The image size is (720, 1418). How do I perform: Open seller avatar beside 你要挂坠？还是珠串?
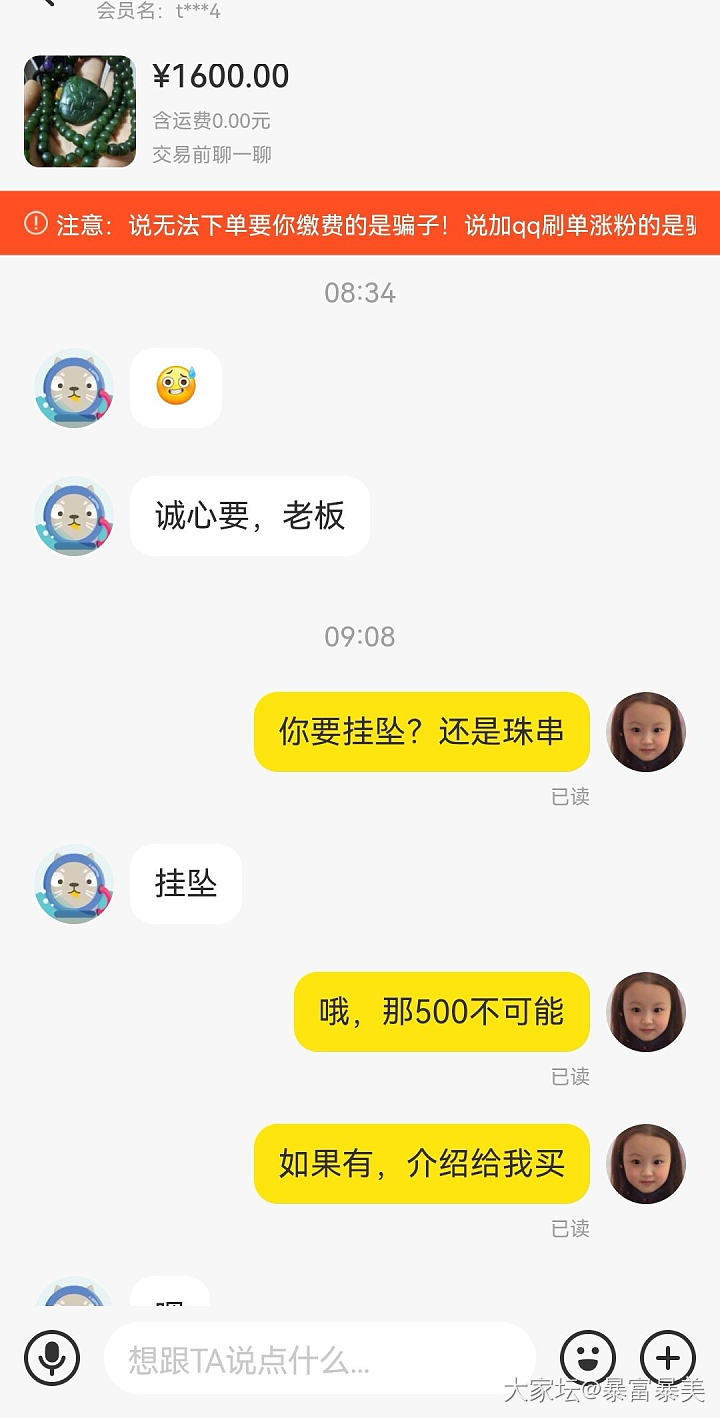646,732
